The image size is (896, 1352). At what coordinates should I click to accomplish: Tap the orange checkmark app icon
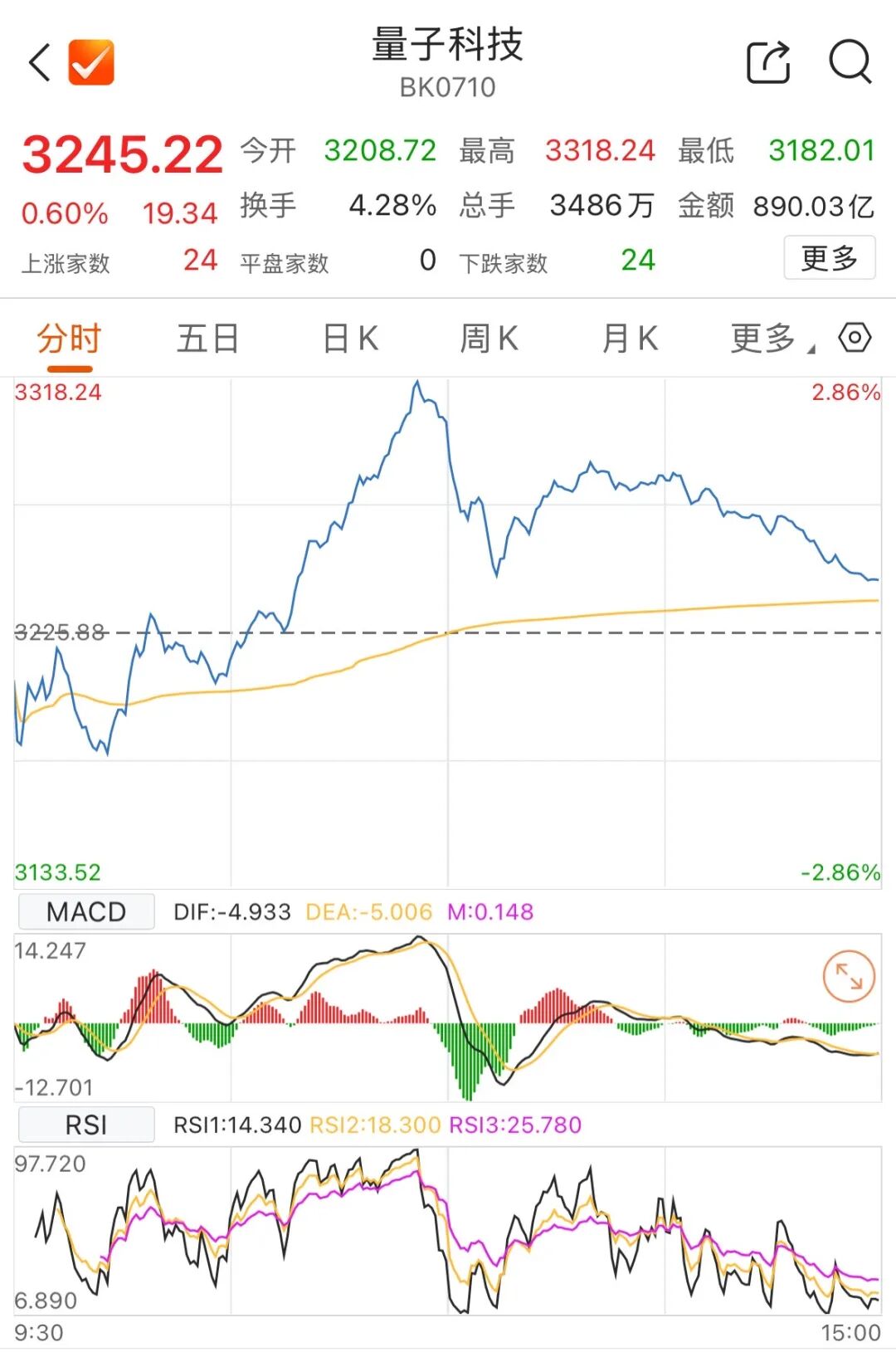coord(91,61)
